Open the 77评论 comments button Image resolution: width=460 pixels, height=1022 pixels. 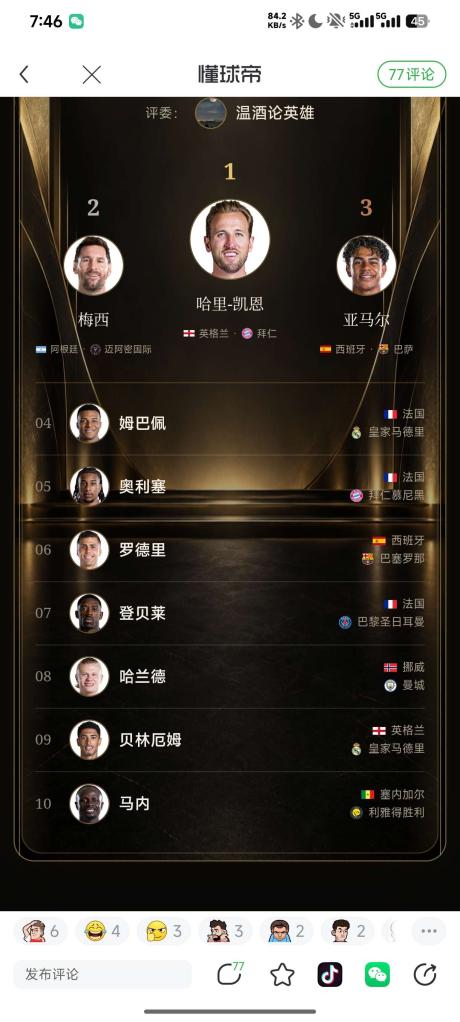pos(411,74)
